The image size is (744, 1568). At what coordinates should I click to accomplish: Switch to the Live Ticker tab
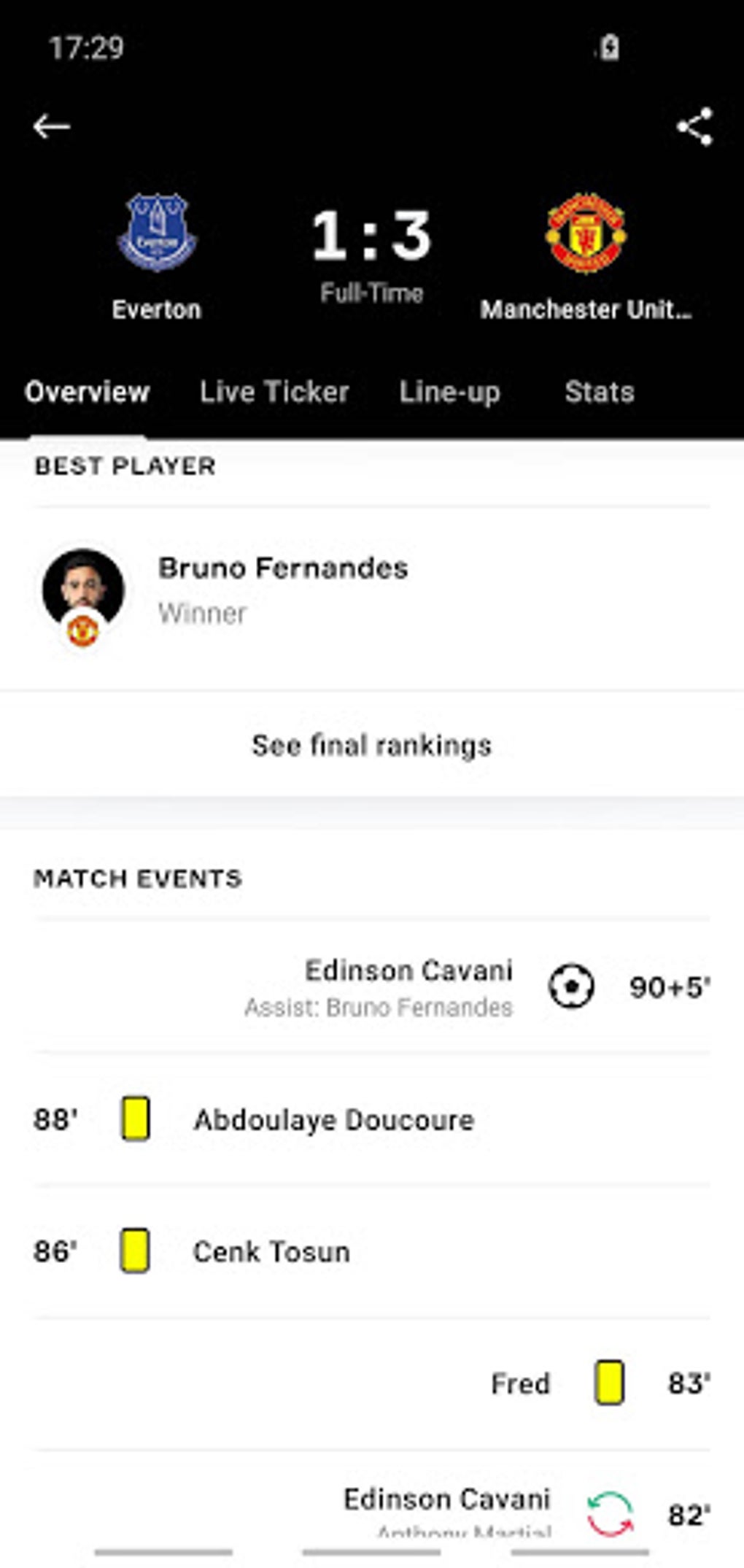pos(274,393)
